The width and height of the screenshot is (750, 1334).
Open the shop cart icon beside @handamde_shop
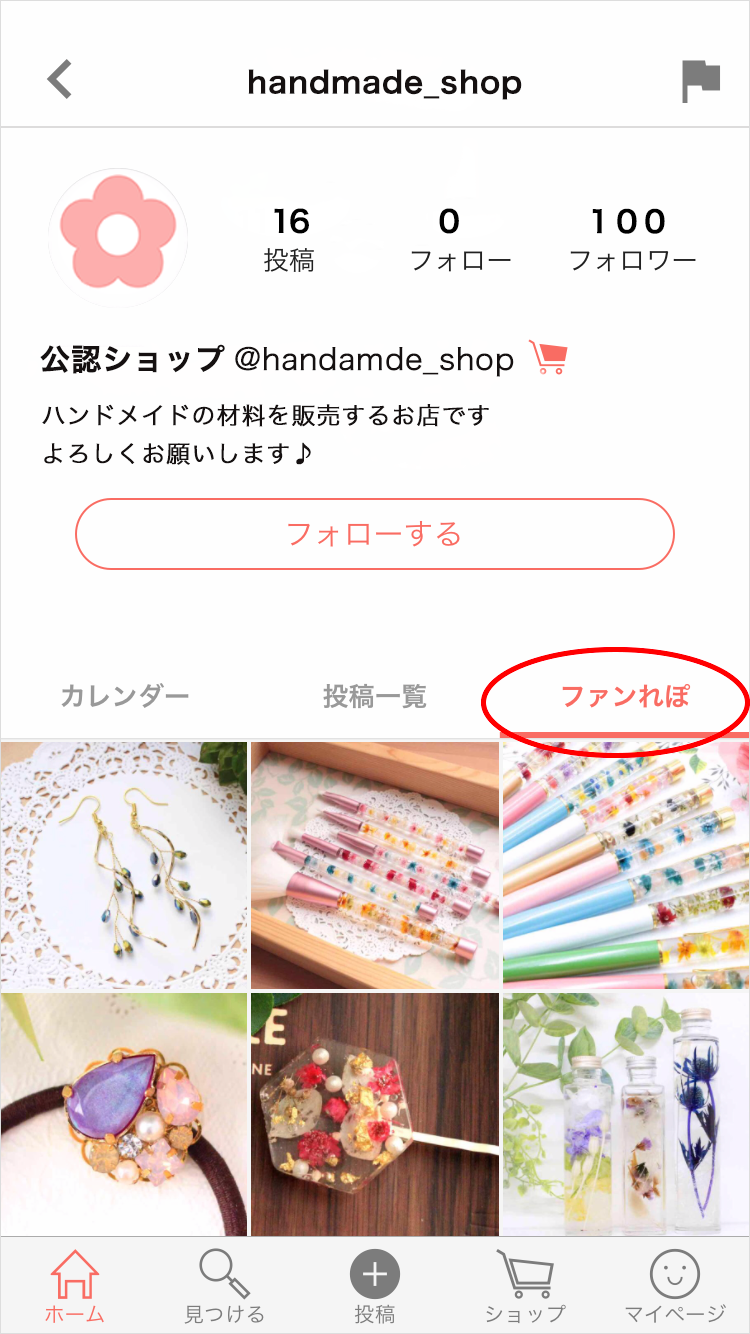[548, 358]
